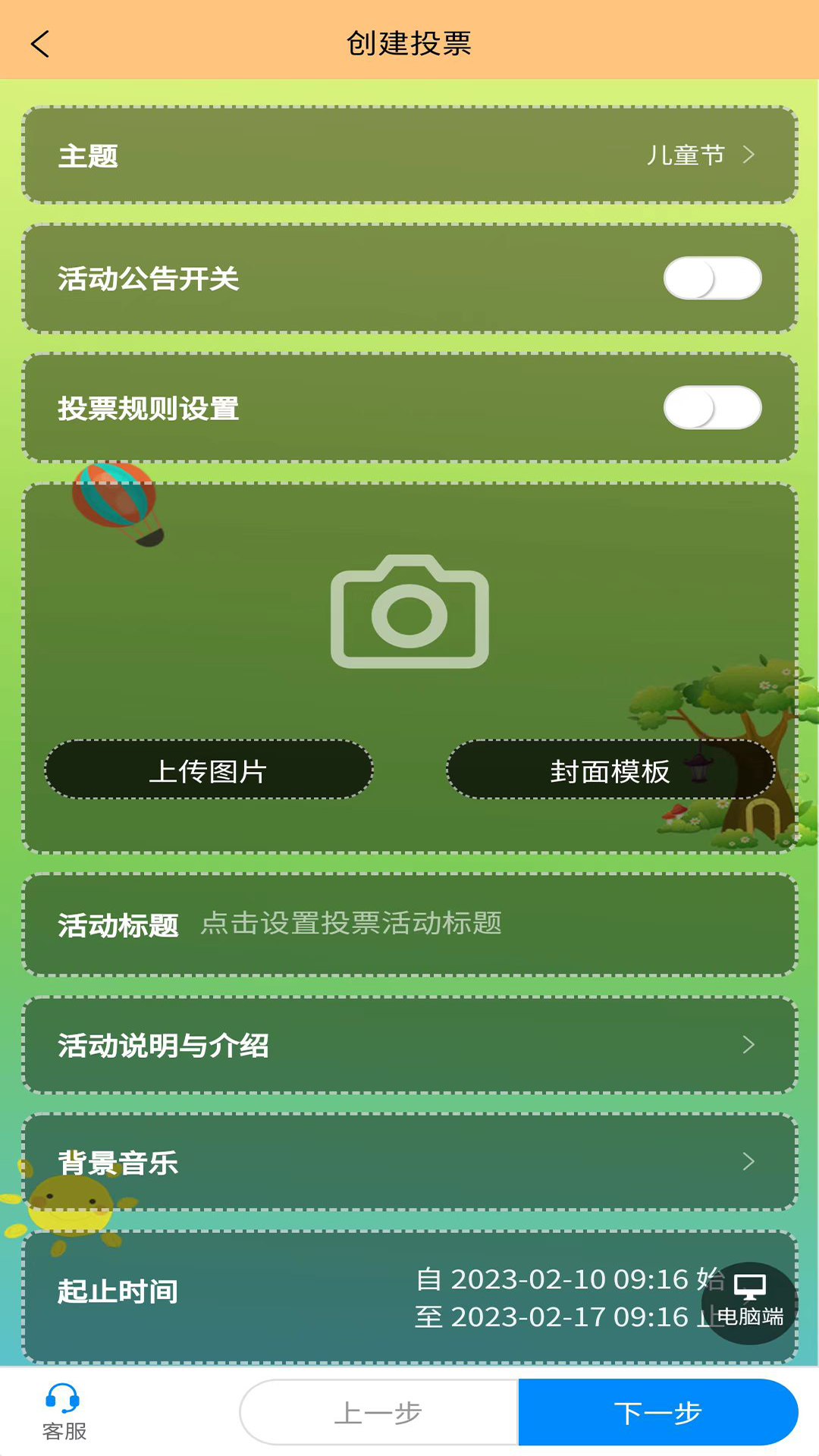Viewport: 819px width, 1456px height.
Task: Click the 上传图片 upload button
Action: tap(208, 770)
